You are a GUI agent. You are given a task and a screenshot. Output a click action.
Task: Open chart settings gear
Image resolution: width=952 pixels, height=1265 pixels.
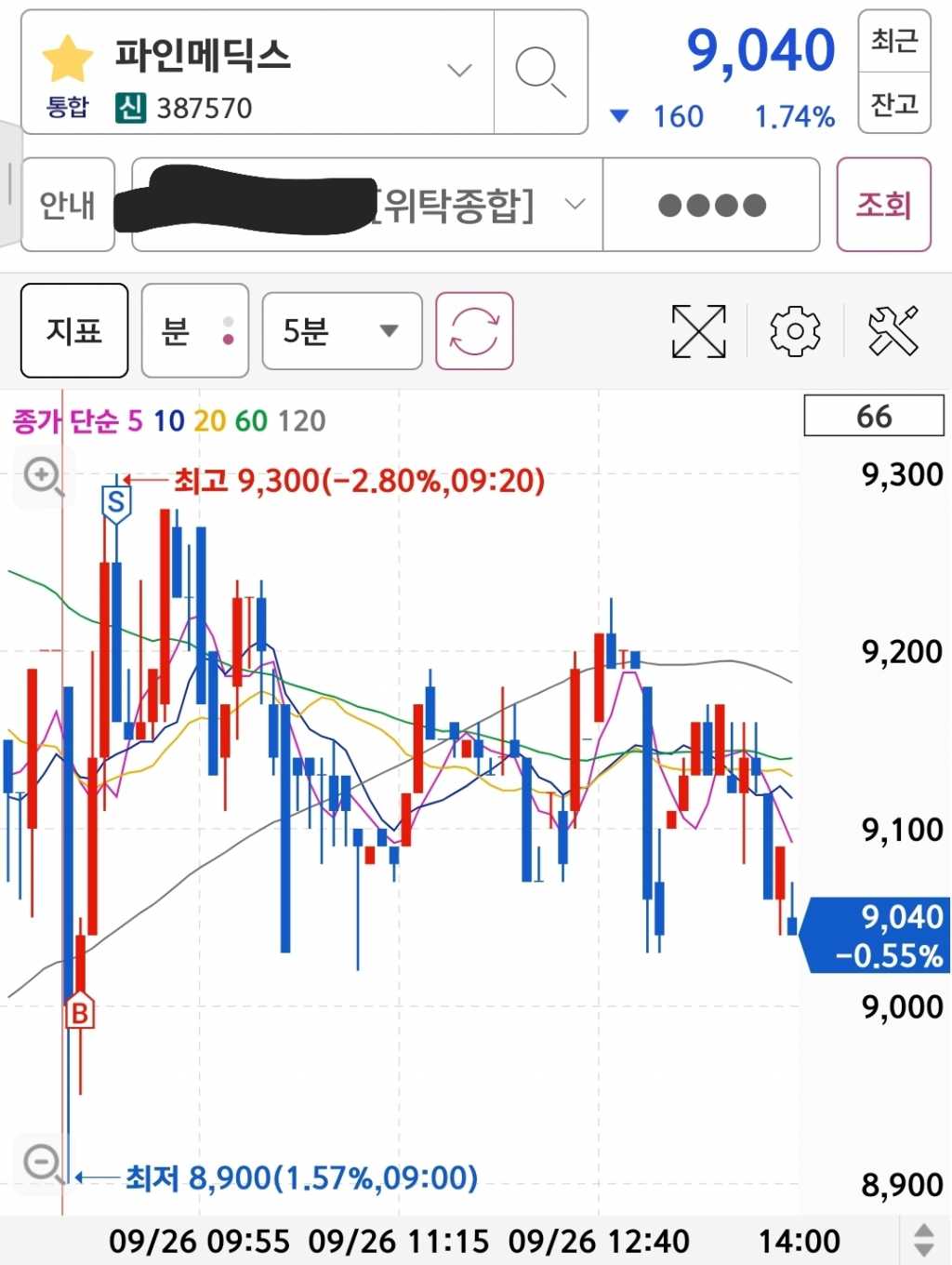[x=795, y=330]
